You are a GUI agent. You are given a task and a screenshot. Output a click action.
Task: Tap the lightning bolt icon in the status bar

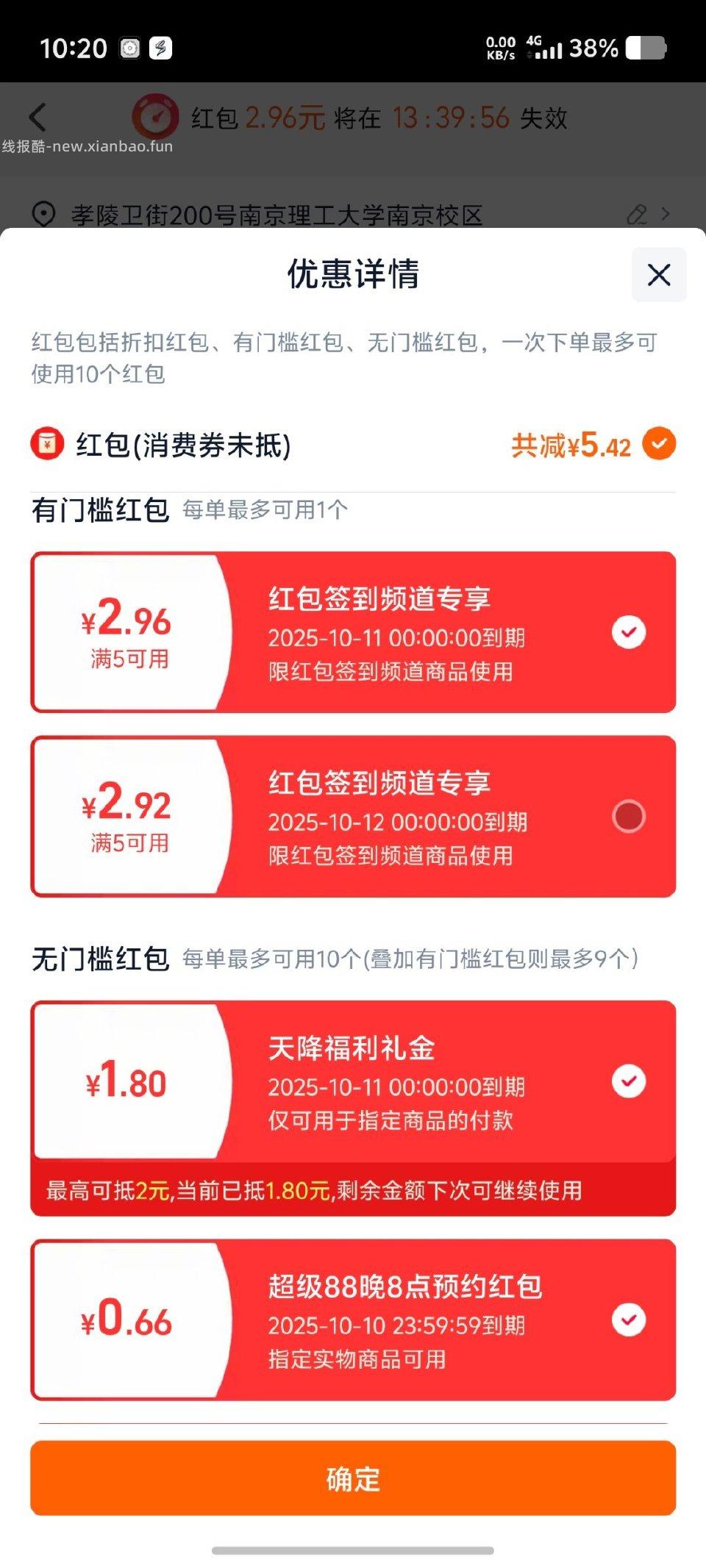[x=159, y=49]
